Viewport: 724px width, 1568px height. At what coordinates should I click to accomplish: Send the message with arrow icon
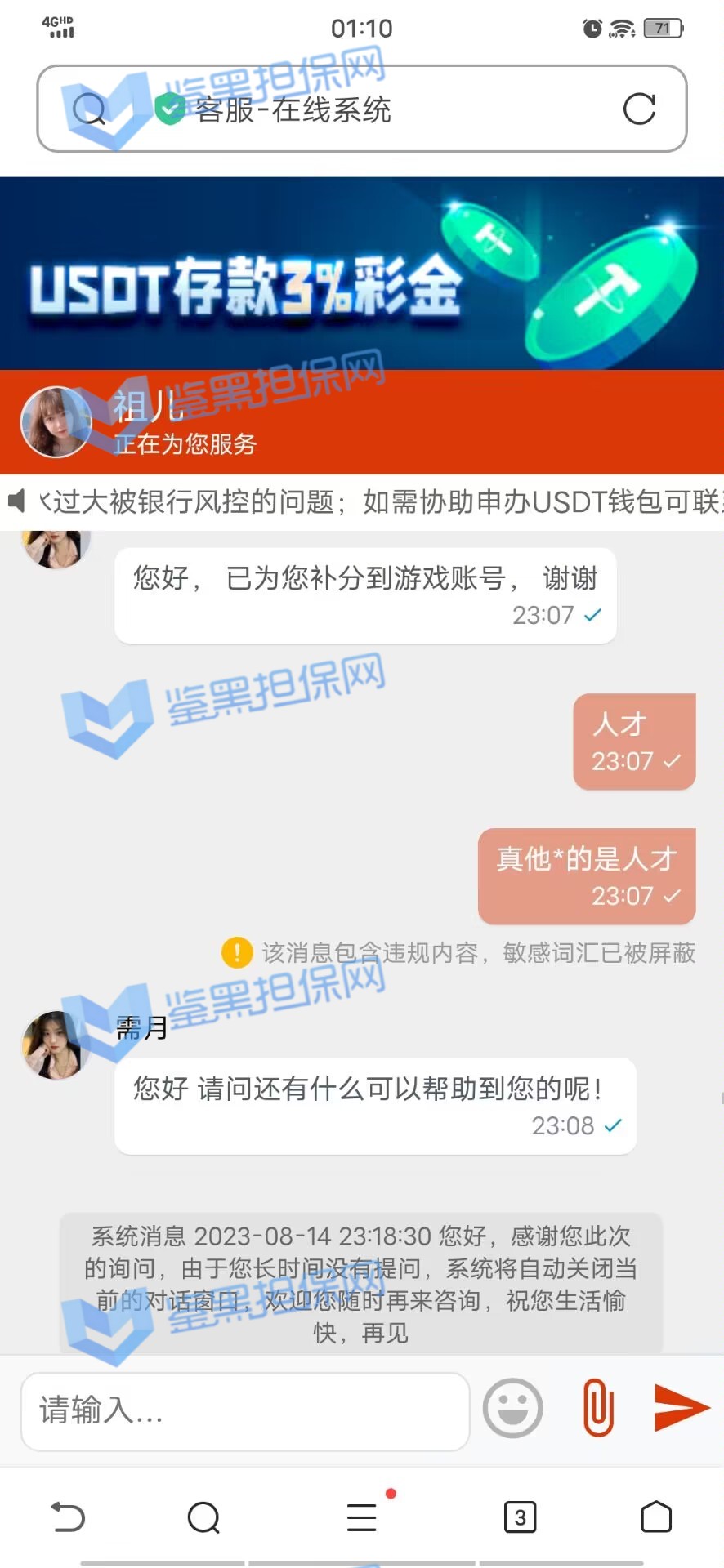pos(681,1407)
